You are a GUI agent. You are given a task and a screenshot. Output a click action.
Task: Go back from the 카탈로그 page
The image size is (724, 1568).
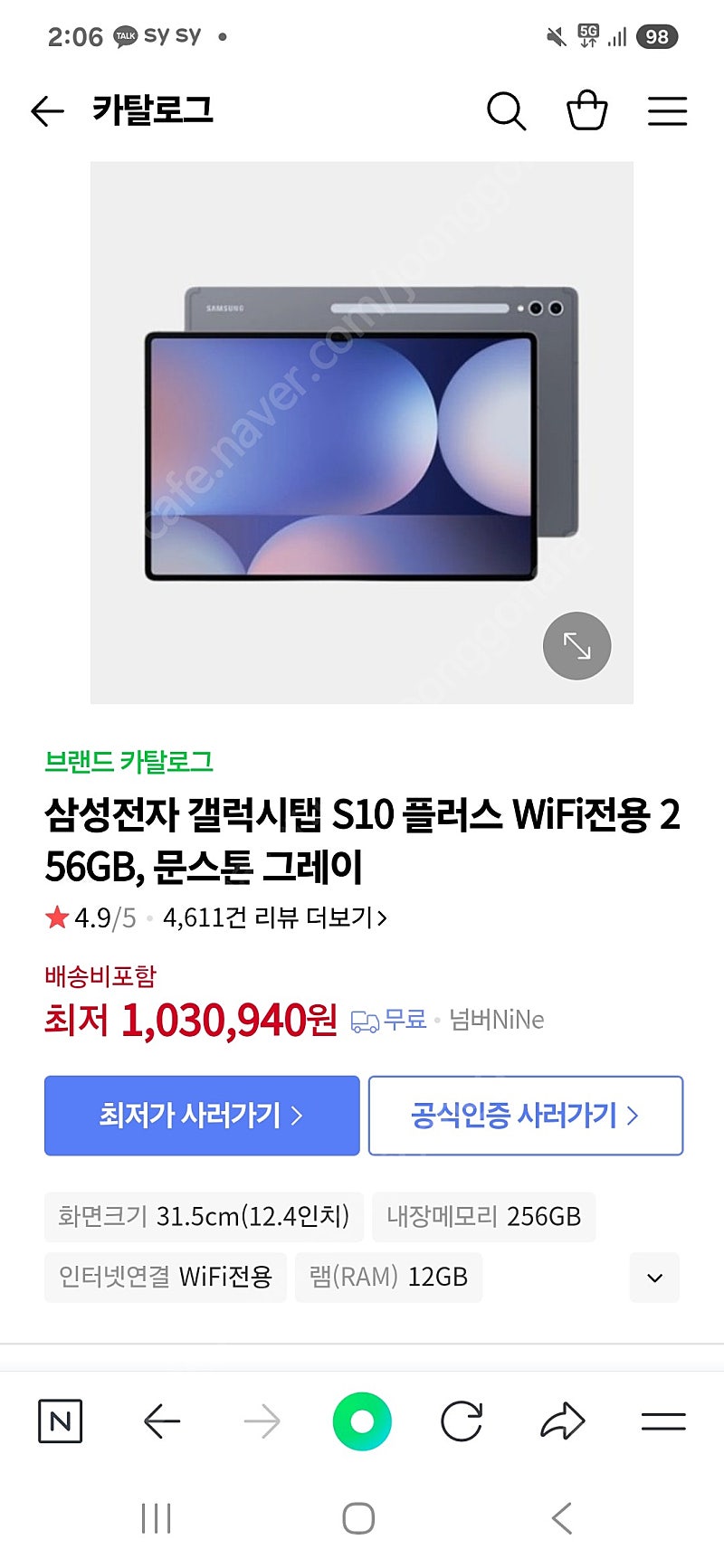pos(47,111)
